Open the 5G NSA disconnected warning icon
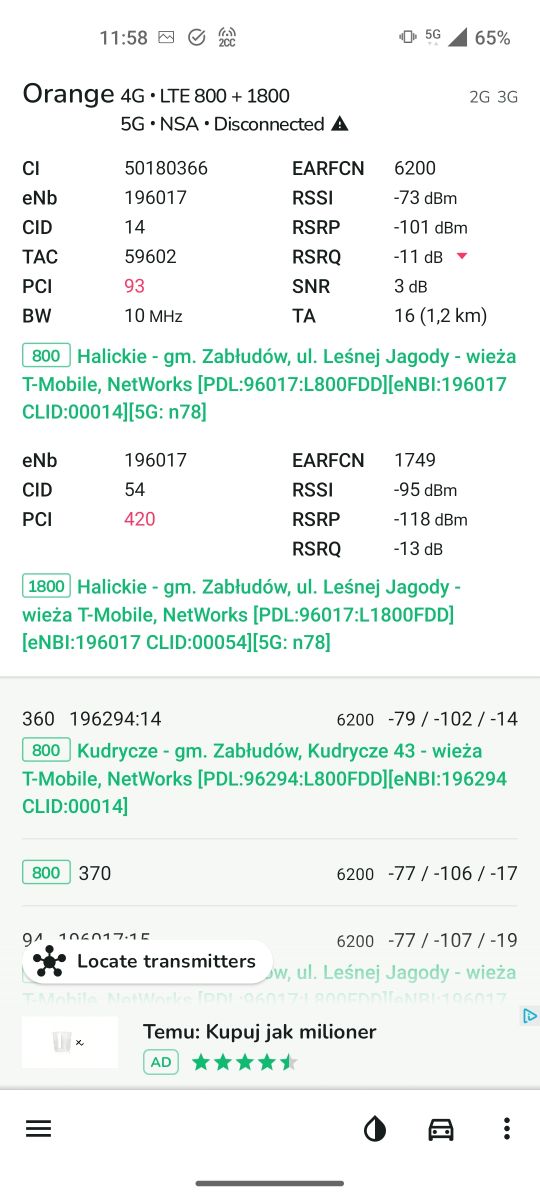Viewport: 540px width, 1200px height. pyautogui.click(x=340, y=124)
